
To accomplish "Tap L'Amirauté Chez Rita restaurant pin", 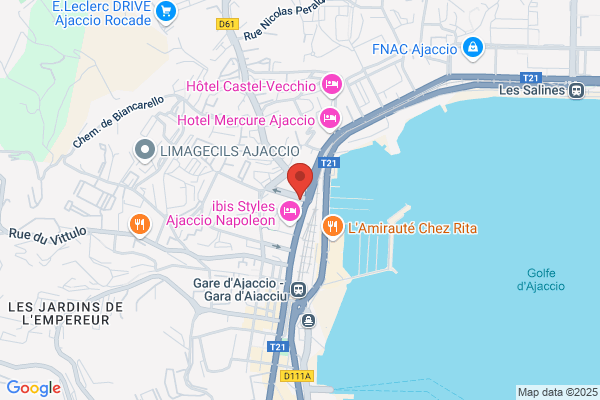I will tap(333, 227).
